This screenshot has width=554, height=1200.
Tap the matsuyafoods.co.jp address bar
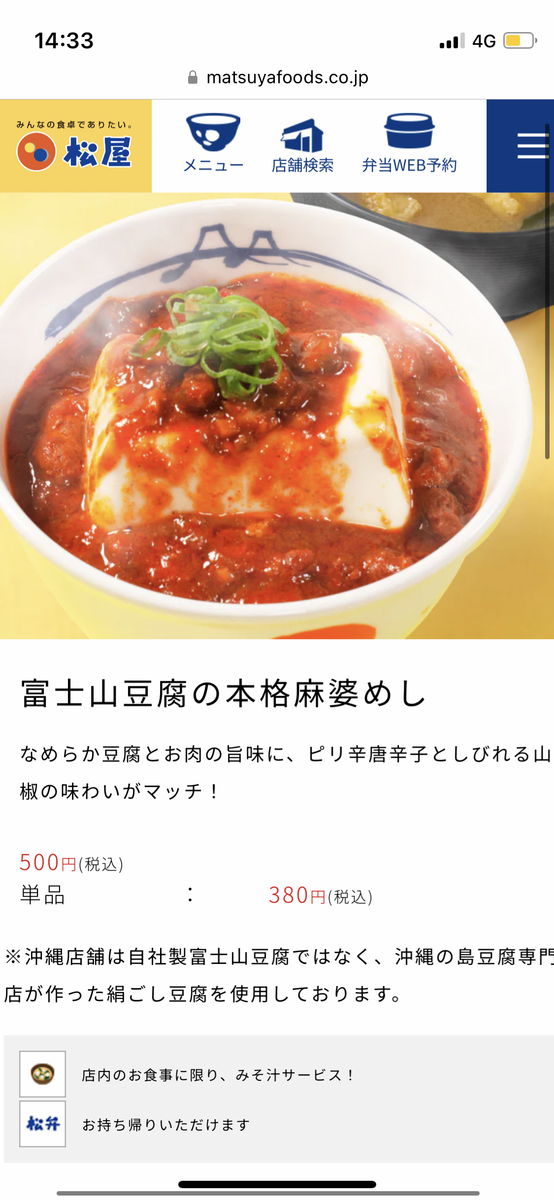tap(277, 77)
